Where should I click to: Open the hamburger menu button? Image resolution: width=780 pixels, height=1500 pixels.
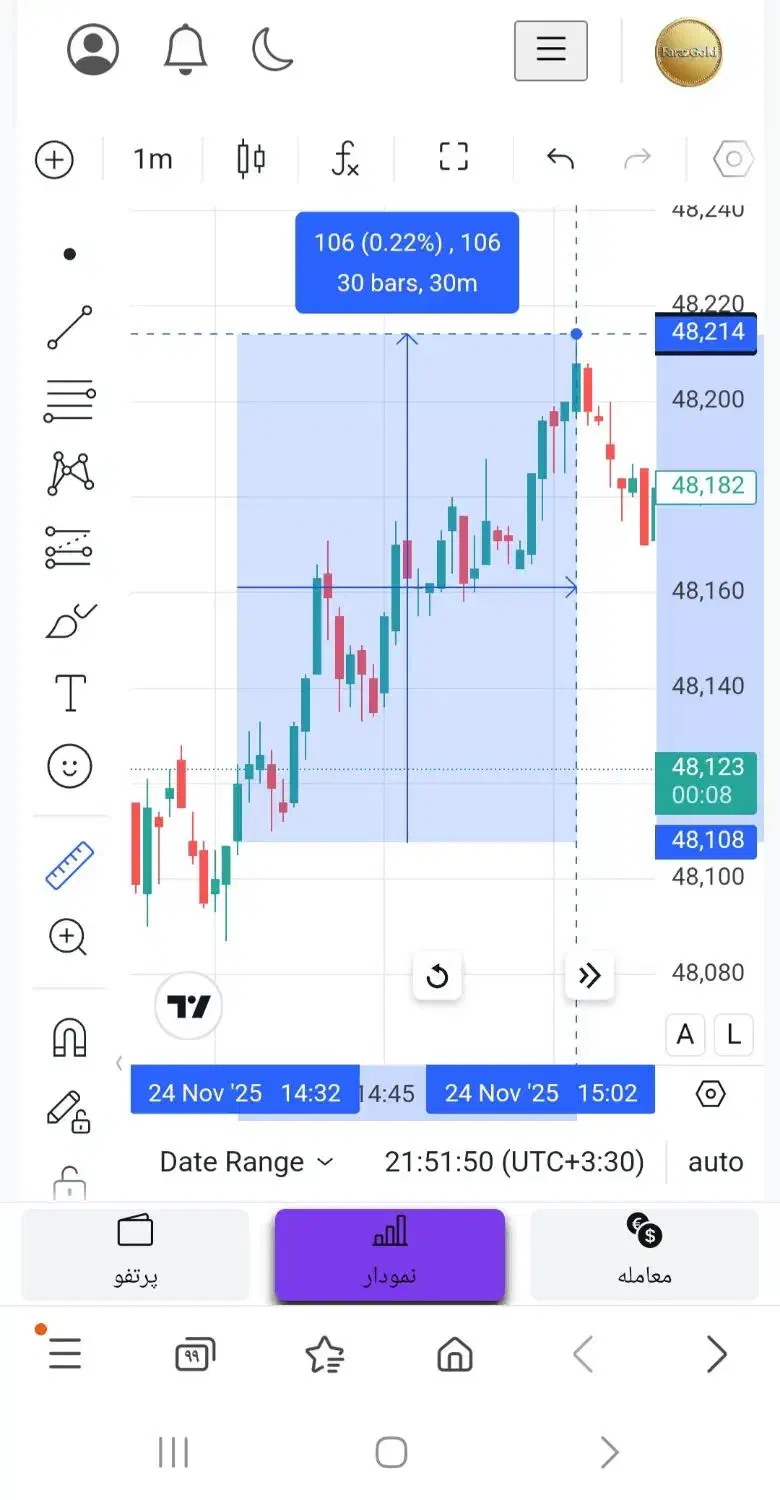[551, 50]
